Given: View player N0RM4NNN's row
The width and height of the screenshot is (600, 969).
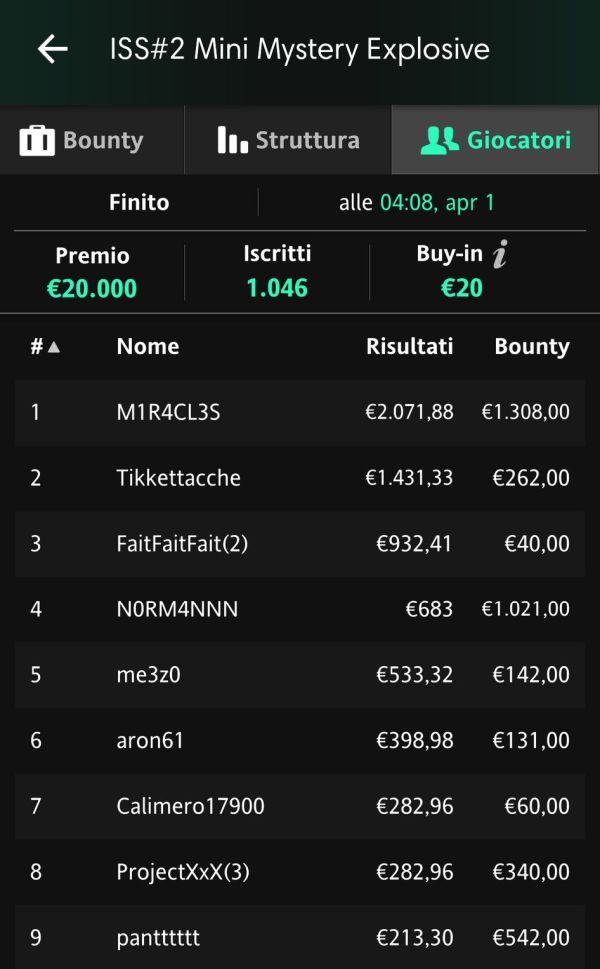Looking at the screenshot, I should click(x=300, y=609).
